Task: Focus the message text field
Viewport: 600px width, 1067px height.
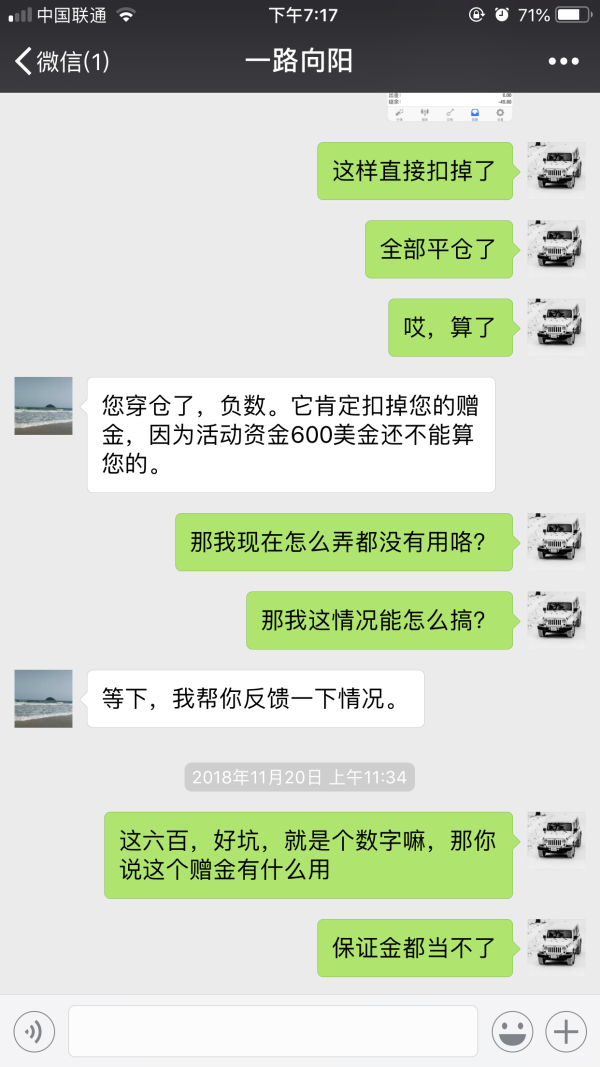Action: tap(272, 1031)
